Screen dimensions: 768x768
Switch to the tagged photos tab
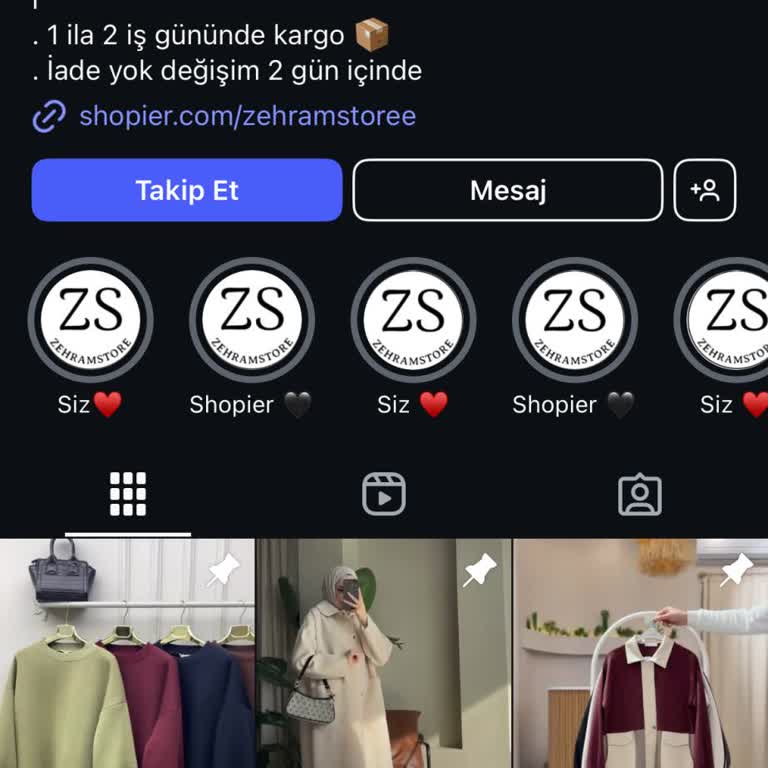click(640, 494)
